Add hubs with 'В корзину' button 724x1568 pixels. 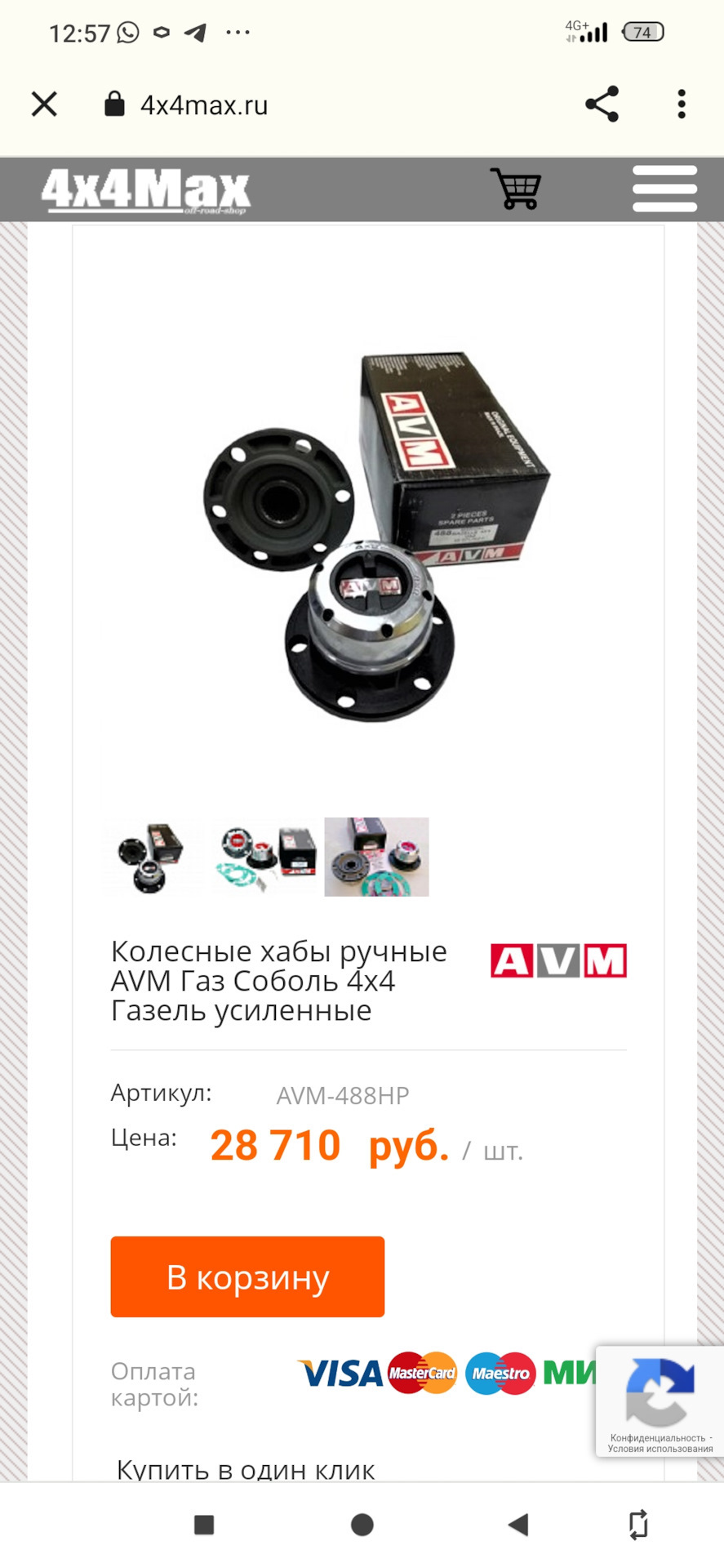(247, 1276)
